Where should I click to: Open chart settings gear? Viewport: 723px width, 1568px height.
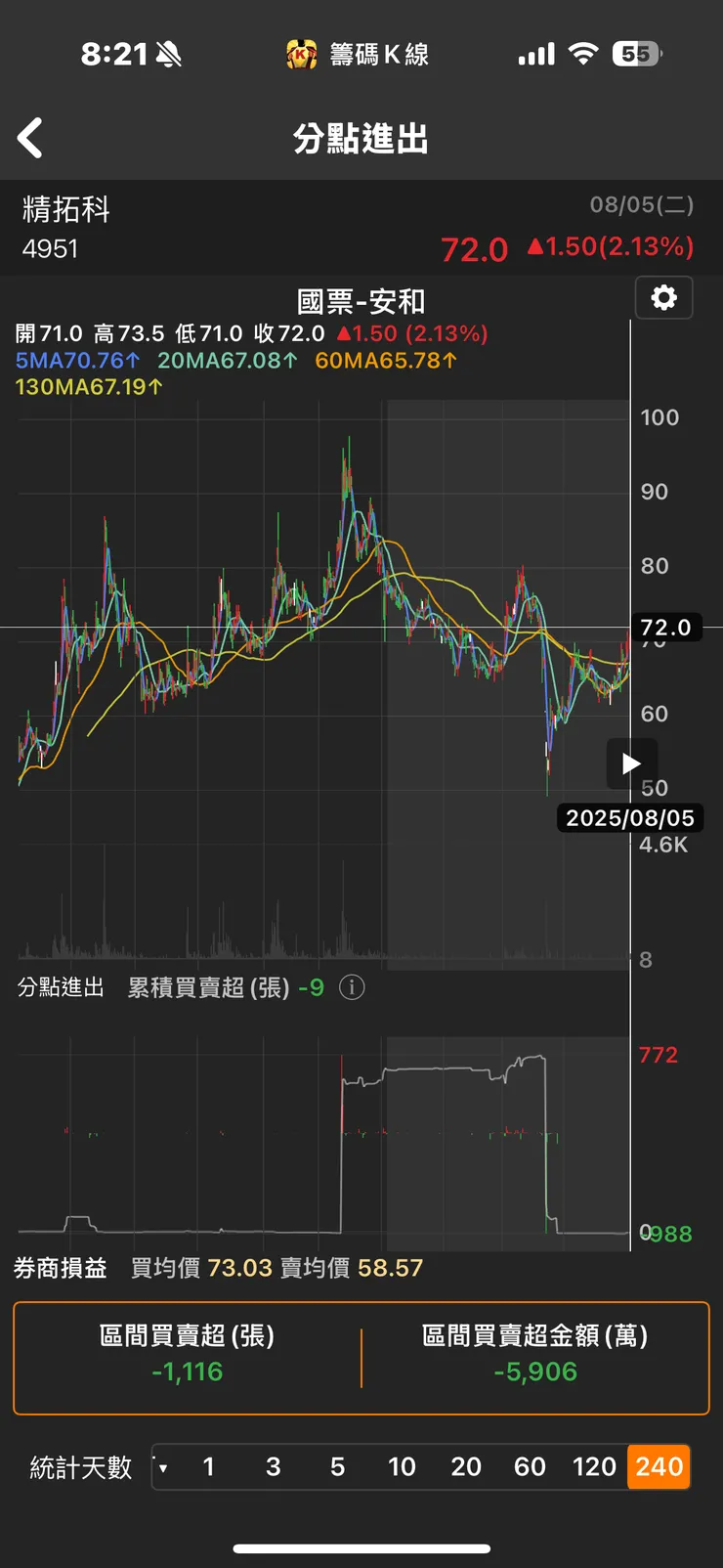[663, 297]
